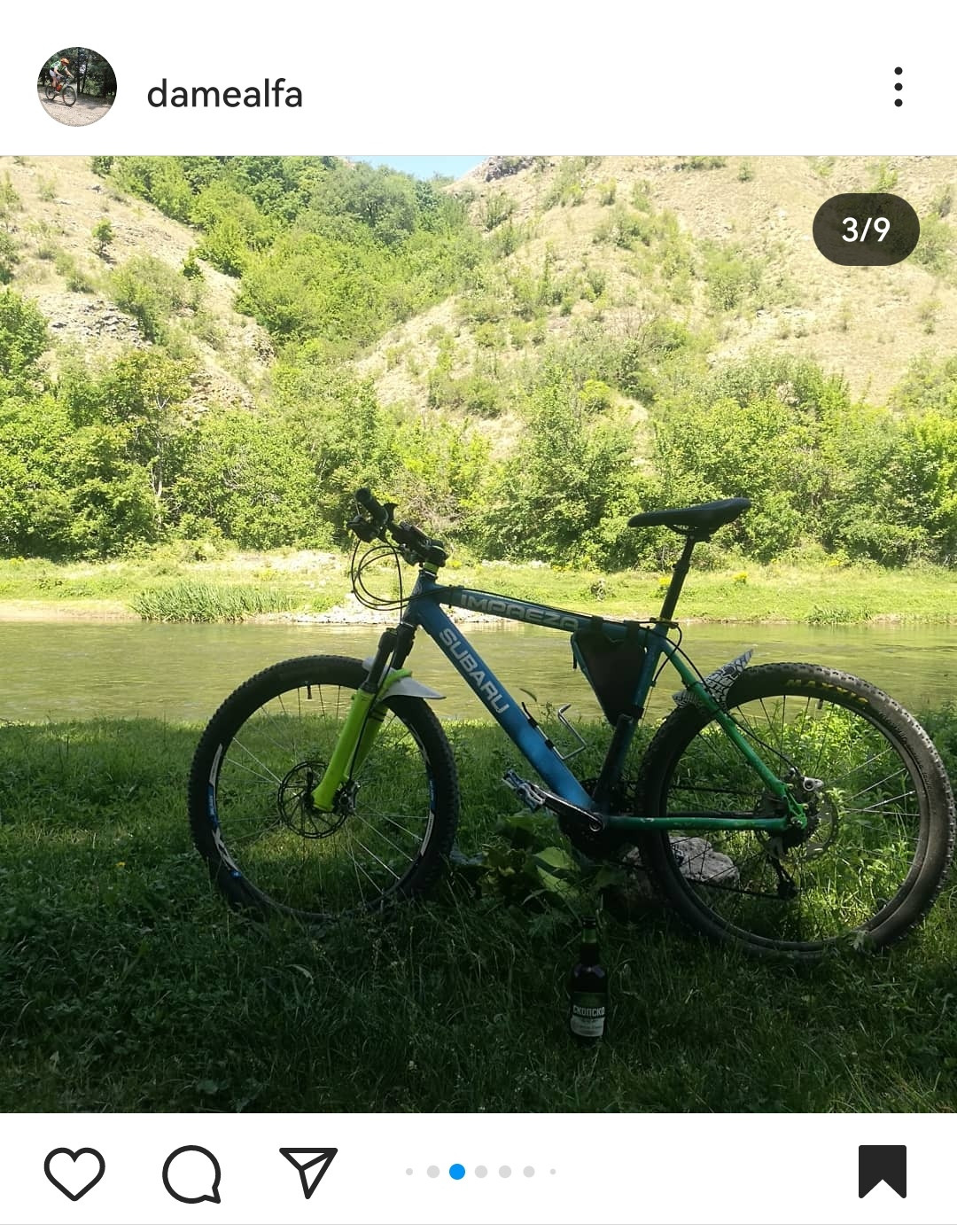Open the post overflow menu
This screenshot has height=1232, width=957.
898,87
